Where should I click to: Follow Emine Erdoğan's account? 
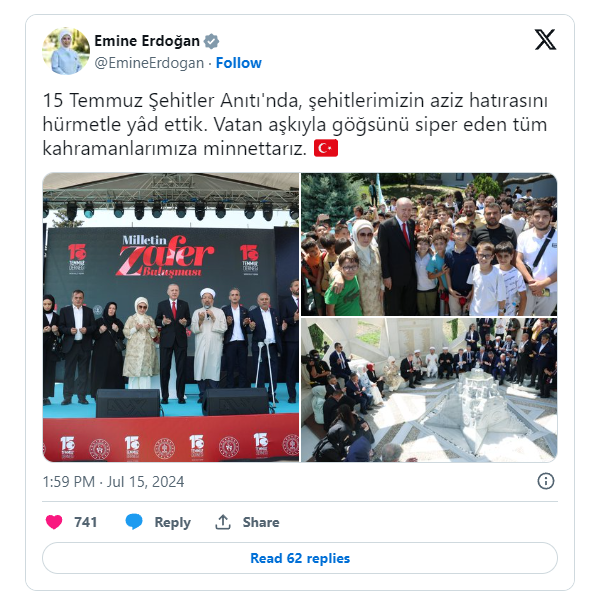click(x=239, y=62)
